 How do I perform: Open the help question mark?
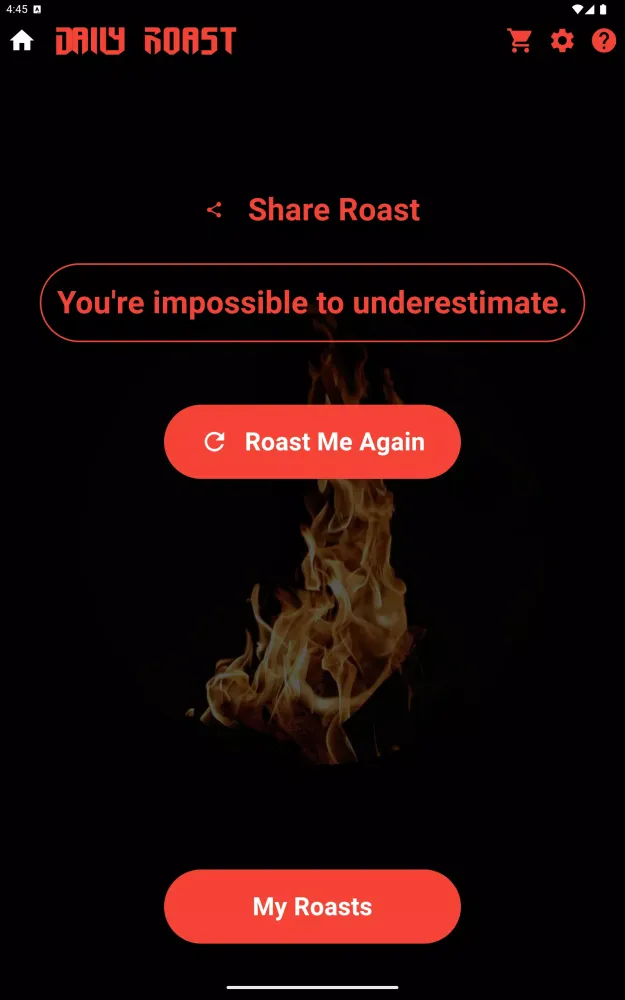[x=604, y=41]
